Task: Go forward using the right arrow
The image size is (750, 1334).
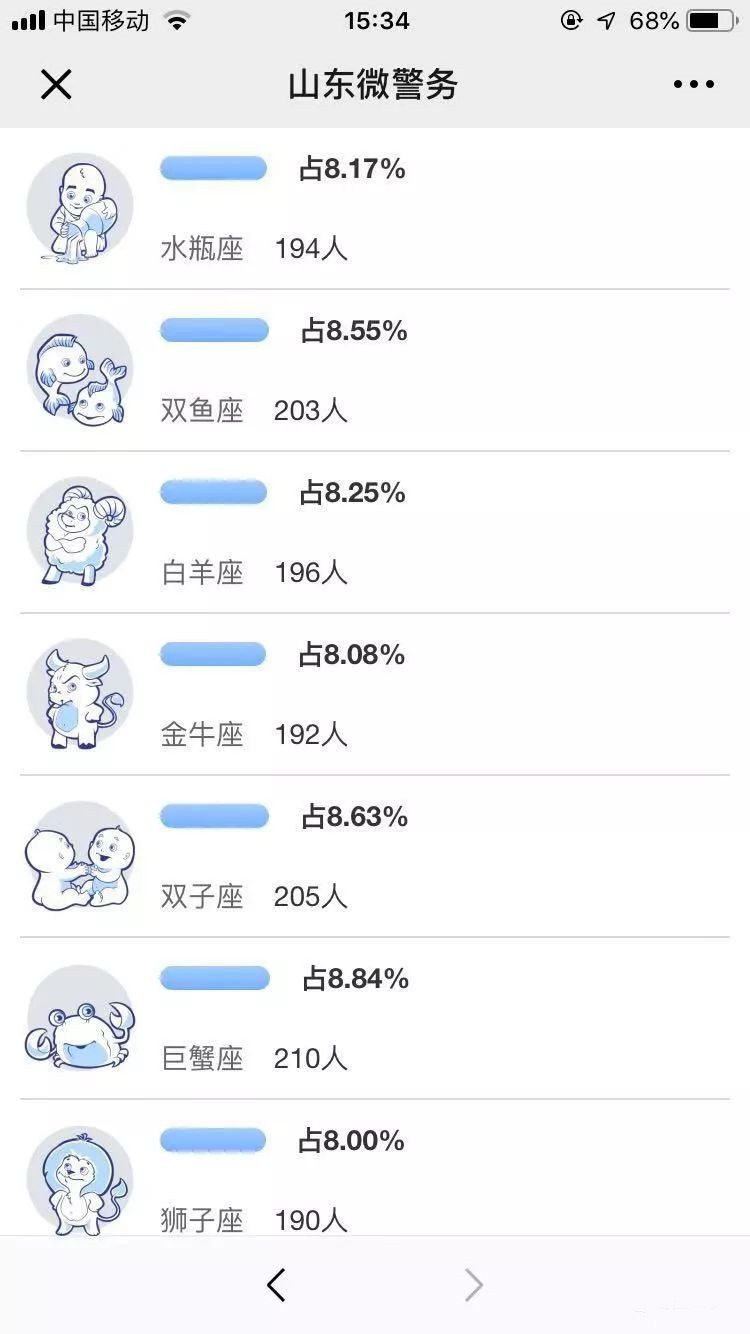Action: click(473, 1285)
